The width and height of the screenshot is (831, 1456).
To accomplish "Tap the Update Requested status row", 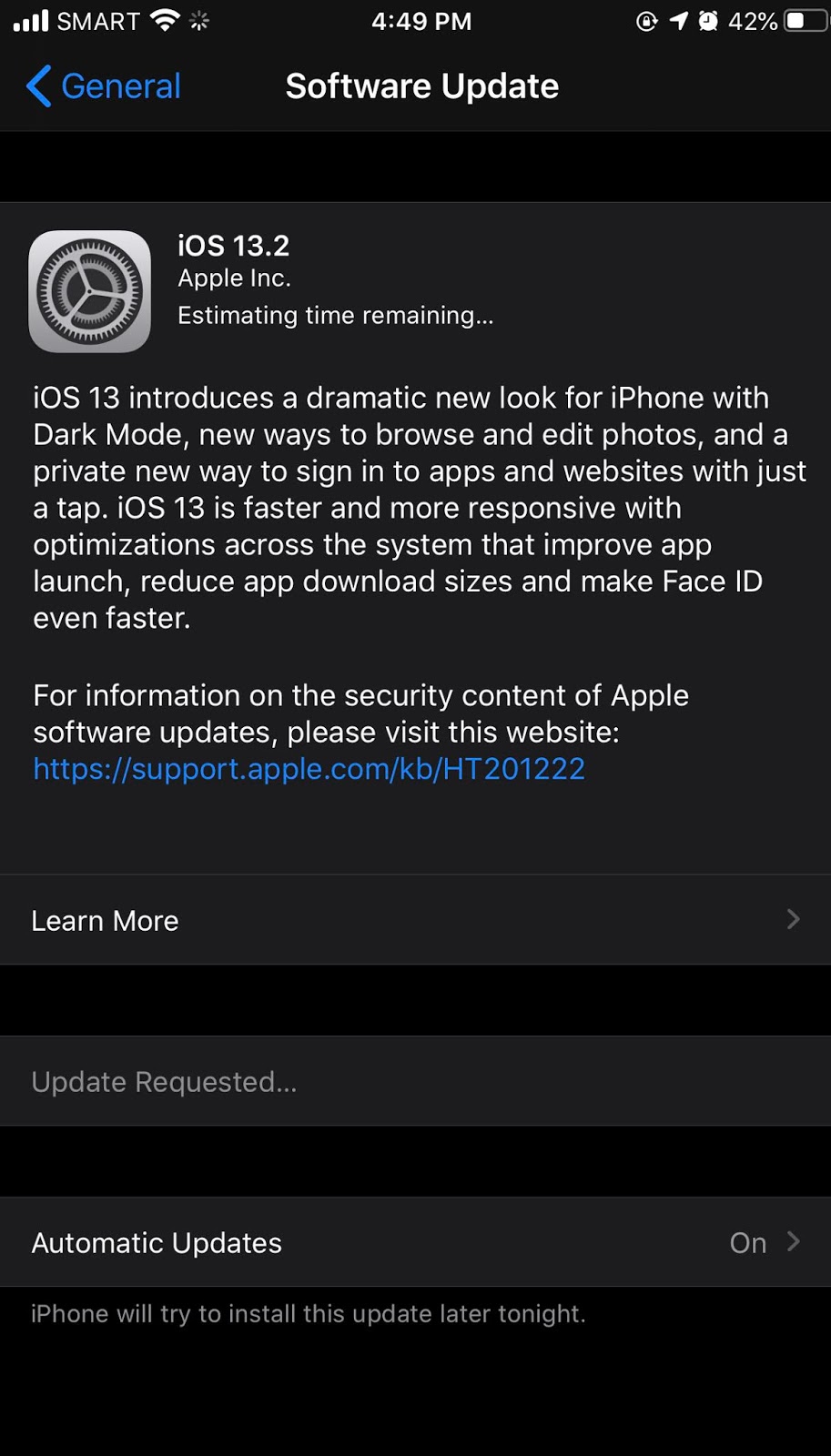I will [415, 1081].
